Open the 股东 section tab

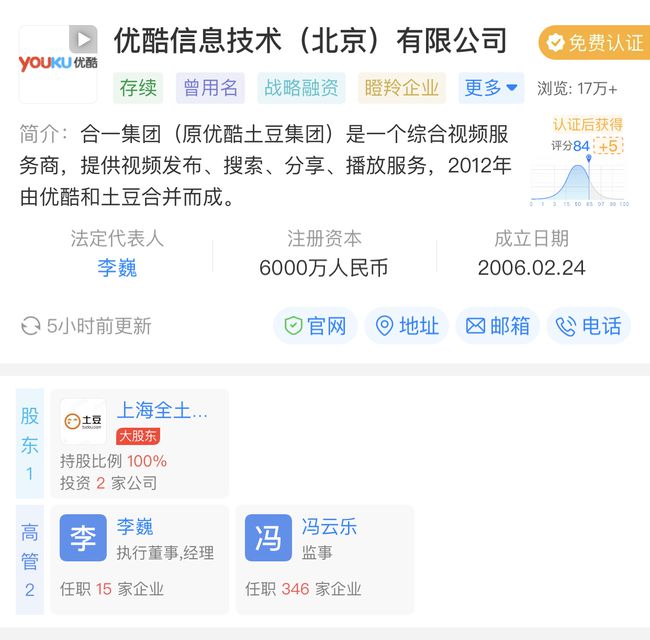pyautogui.click(x=30, y=443)
